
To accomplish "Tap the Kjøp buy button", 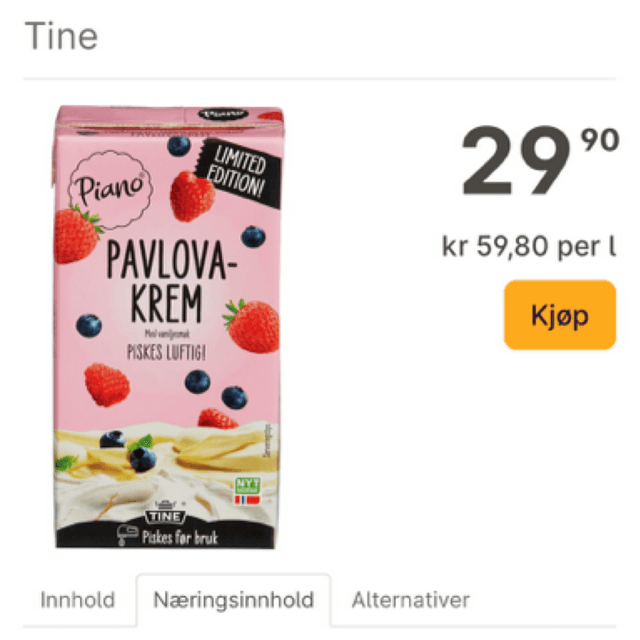I will 559,316.
